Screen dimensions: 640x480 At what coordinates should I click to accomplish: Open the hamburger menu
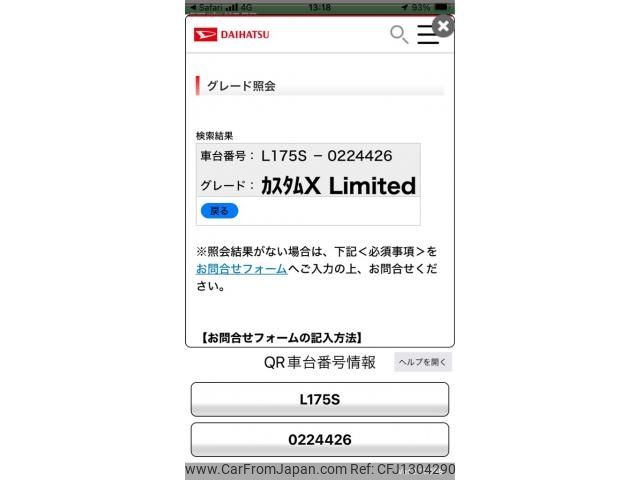click(427, 36)
